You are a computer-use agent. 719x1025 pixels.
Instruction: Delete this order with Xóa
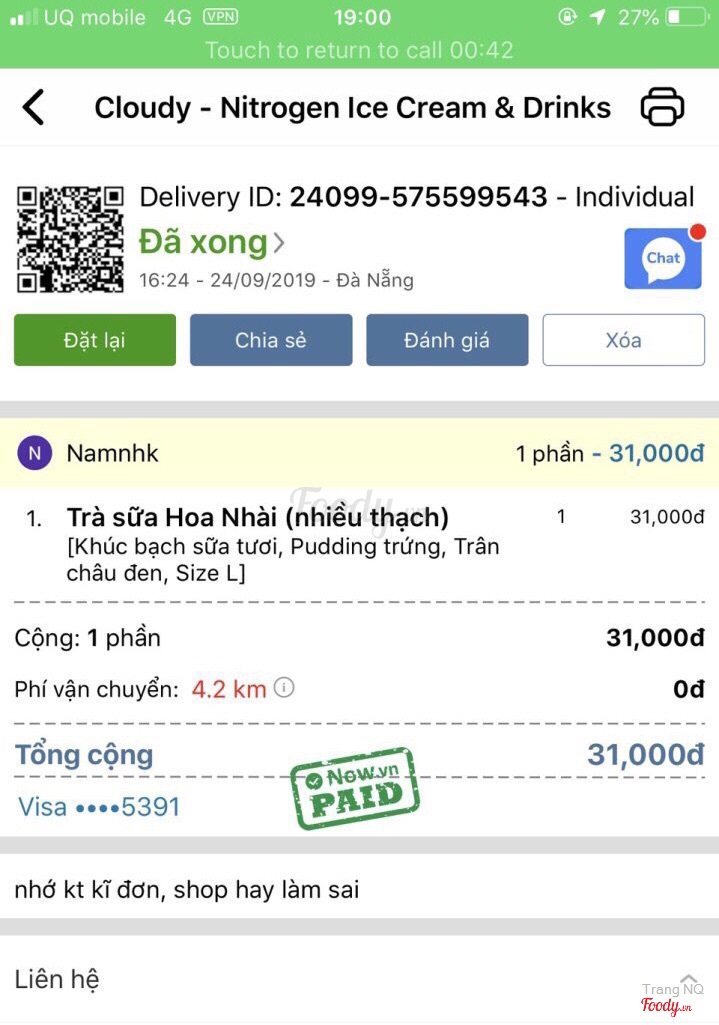623,340
